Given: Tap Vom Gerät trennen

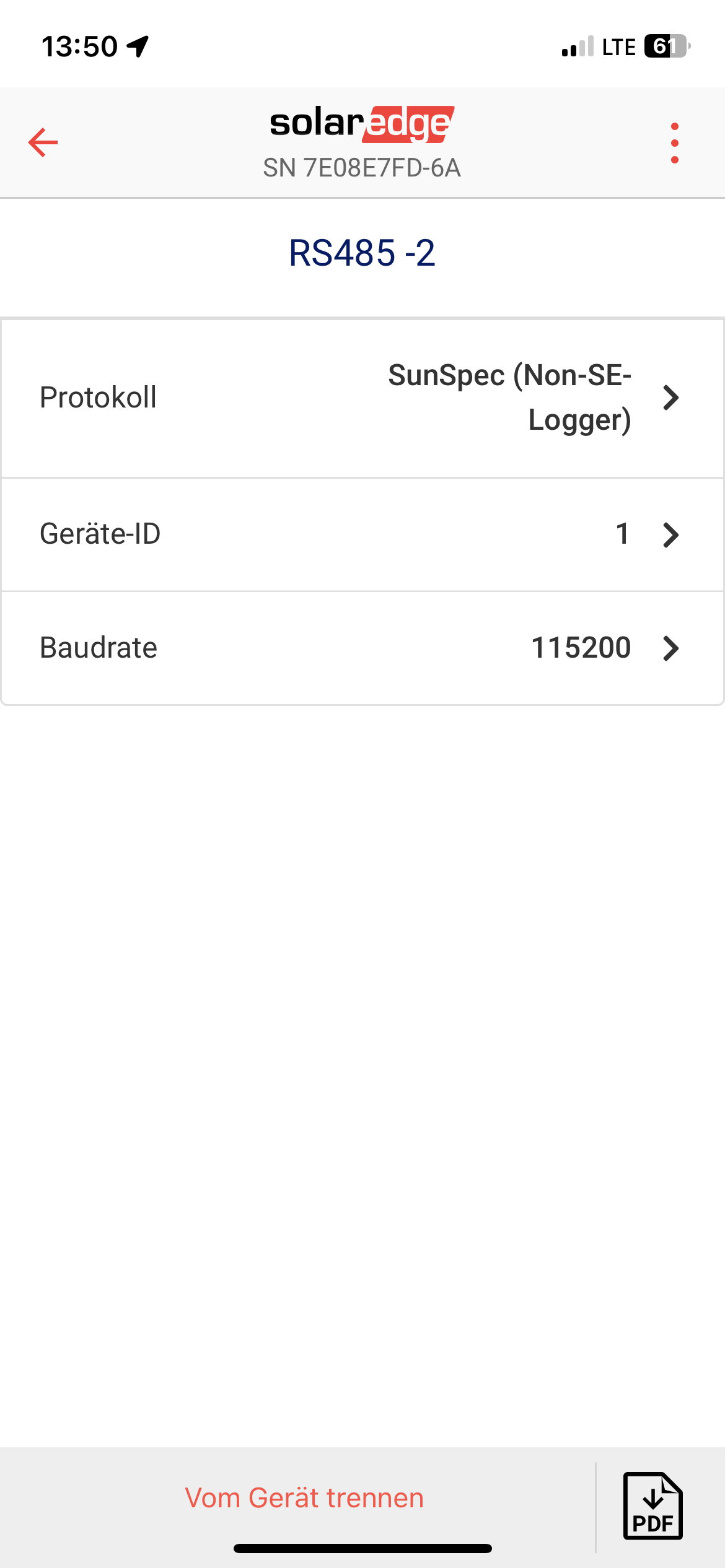Looking at the screenshot, I should [304, 1498].
